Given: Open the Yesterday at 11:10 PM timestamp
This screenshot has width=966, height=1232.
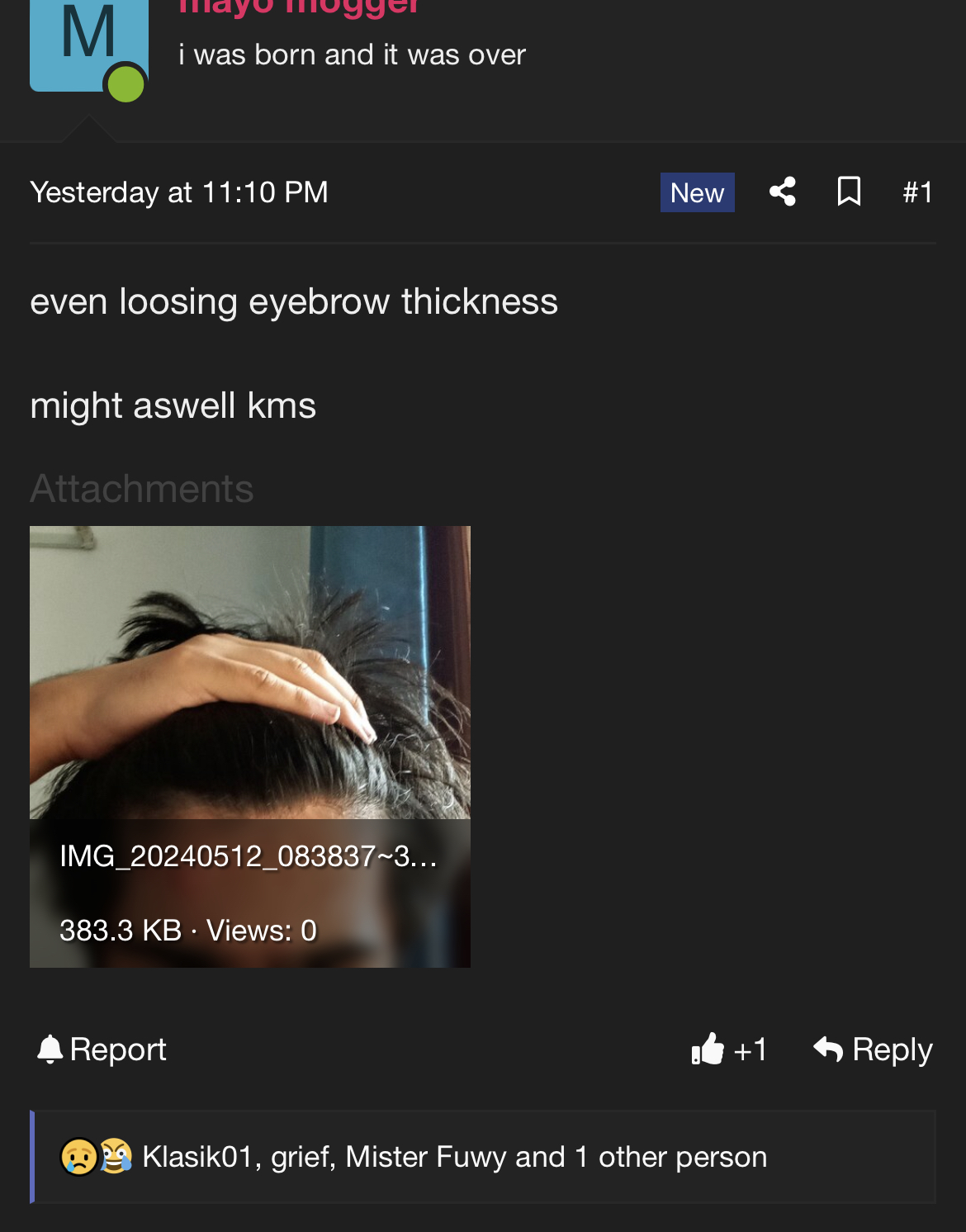Looking at the screenshot, I should click(179, 192).
